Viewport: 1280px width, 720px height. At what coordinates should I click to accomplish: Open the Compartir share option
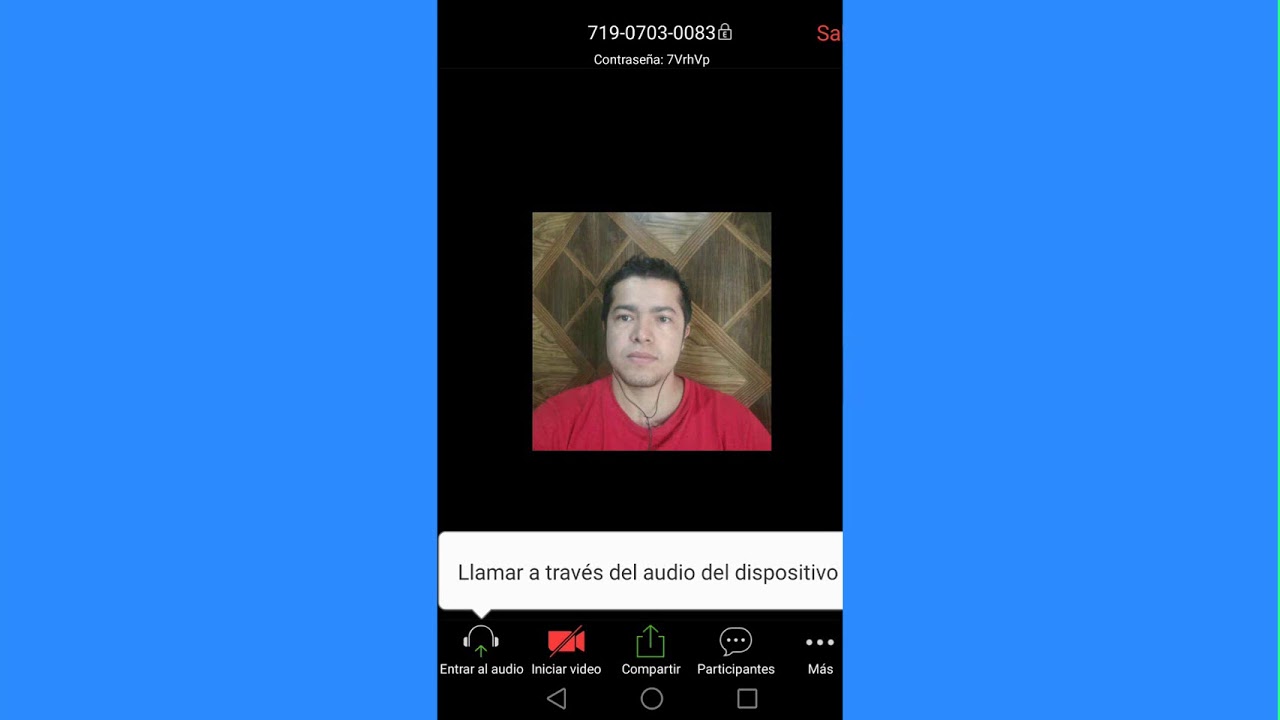click(x=651, y=651)
